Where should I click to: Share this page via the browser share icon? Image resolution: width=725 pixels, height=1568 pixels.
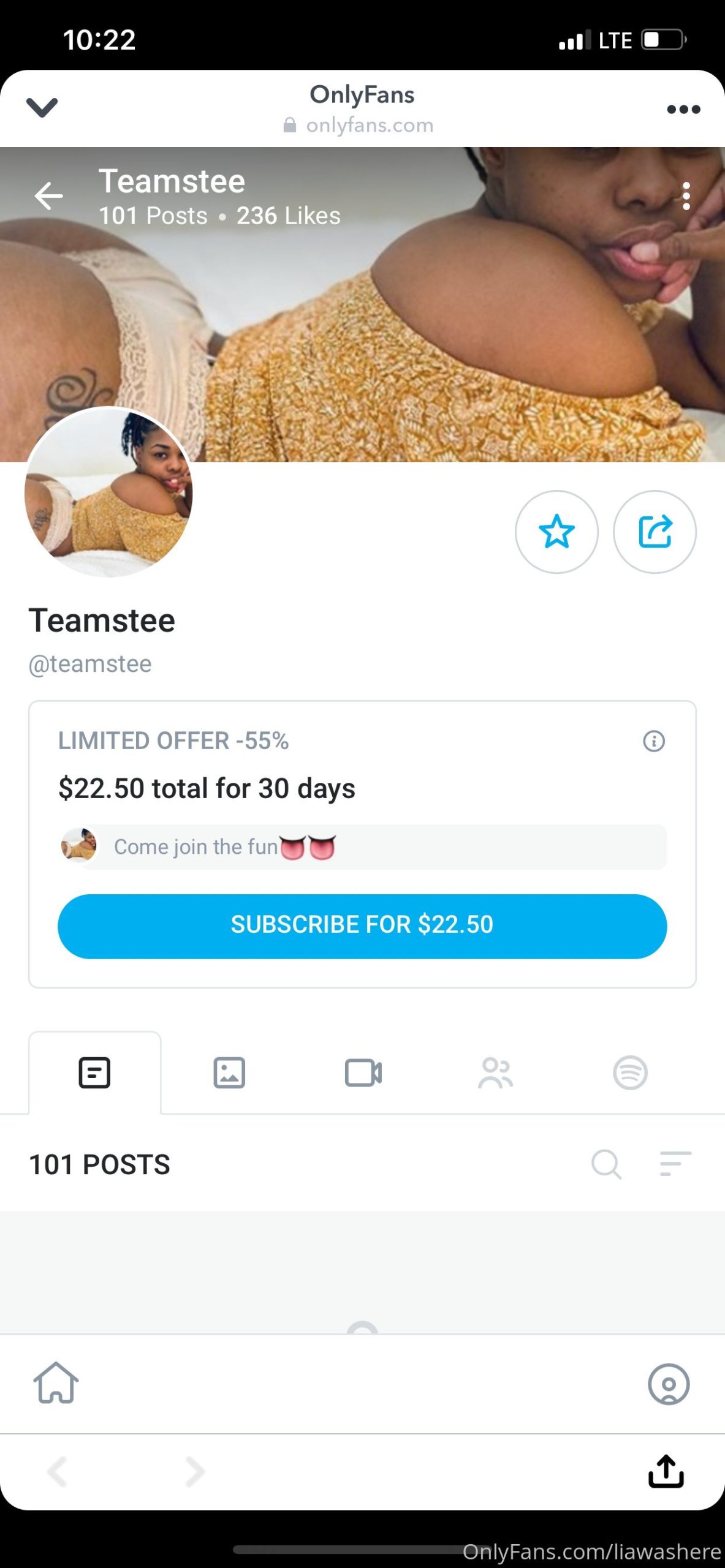coord(666,1471)
